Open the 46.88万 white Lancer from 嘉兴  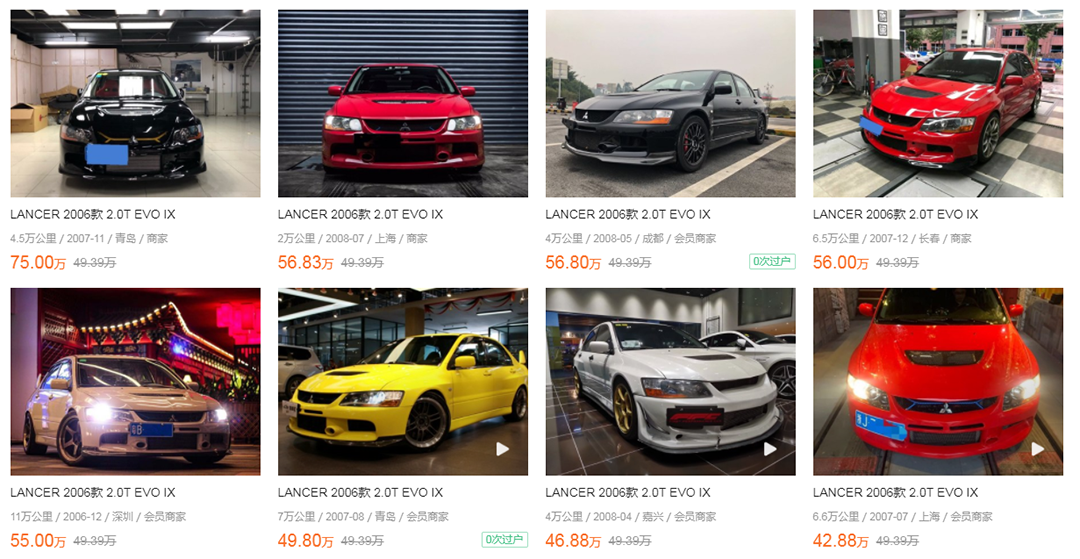click(x=670, y=382)
